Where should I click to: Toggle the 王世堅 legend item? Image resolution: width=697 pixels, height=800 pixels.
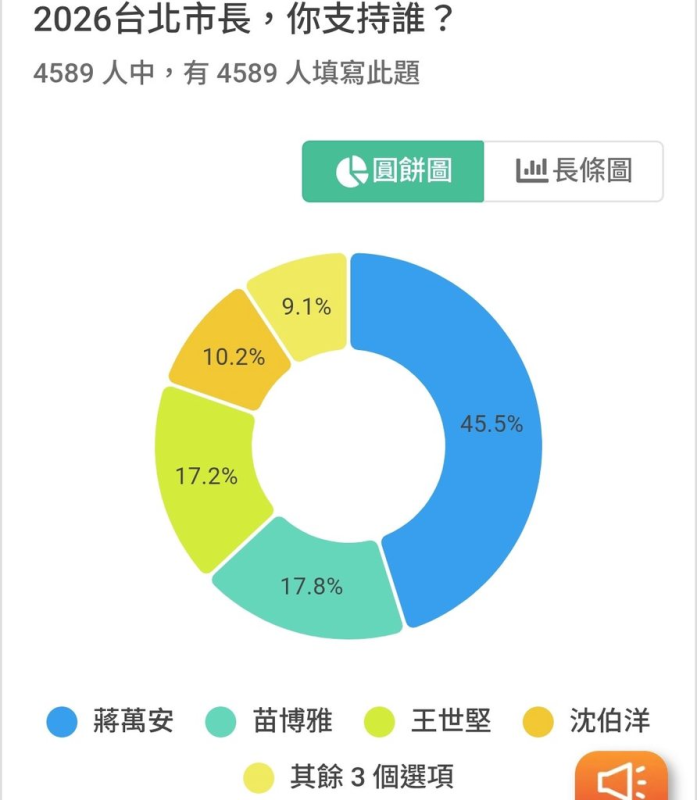tap(430, 721)
